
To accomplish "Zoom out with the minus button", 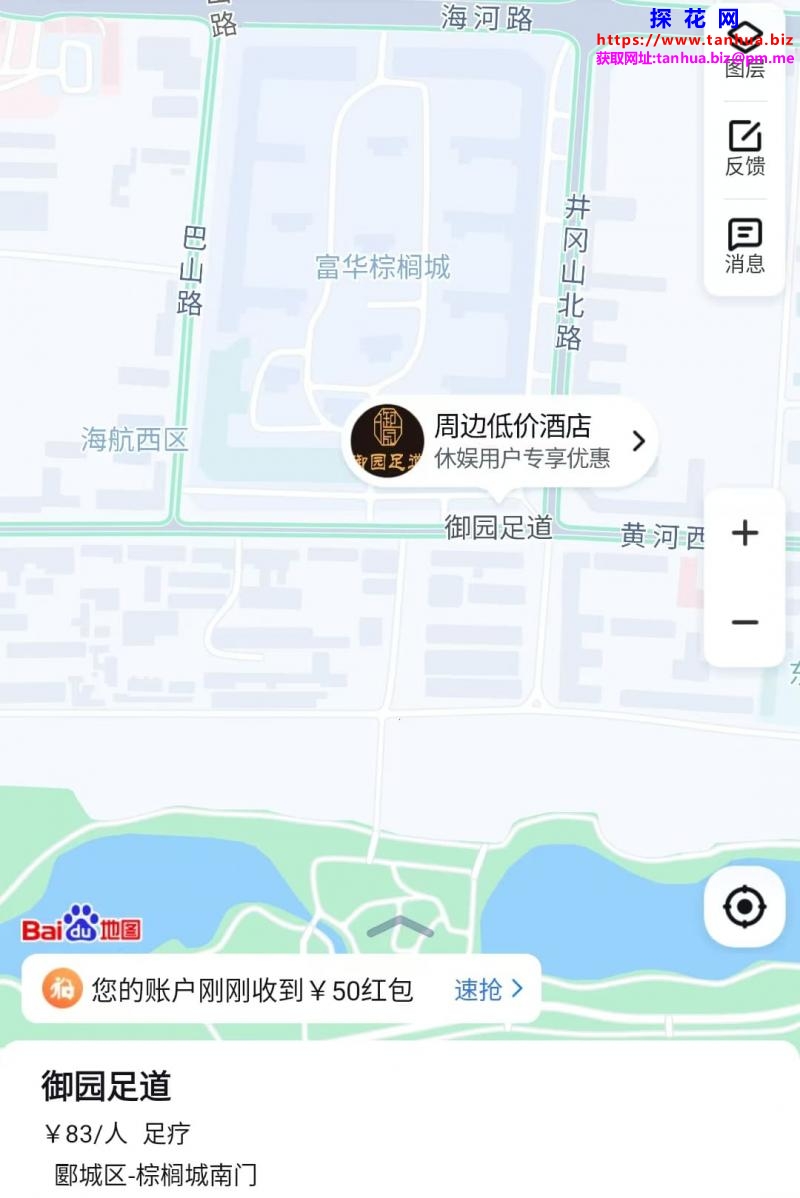I will [745, 622].
